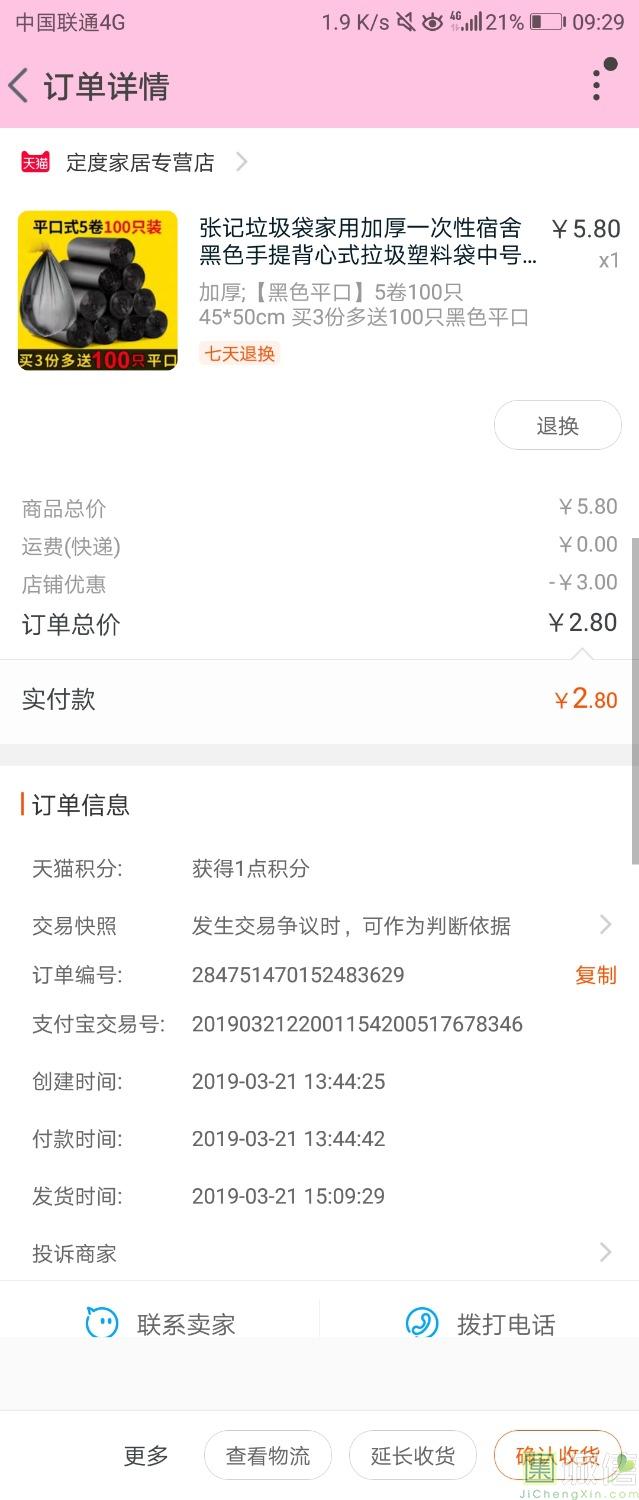This screenshot has height=1500, width=639.
Task: View shipping with 查看物流
Action: tap(267, 1456)
